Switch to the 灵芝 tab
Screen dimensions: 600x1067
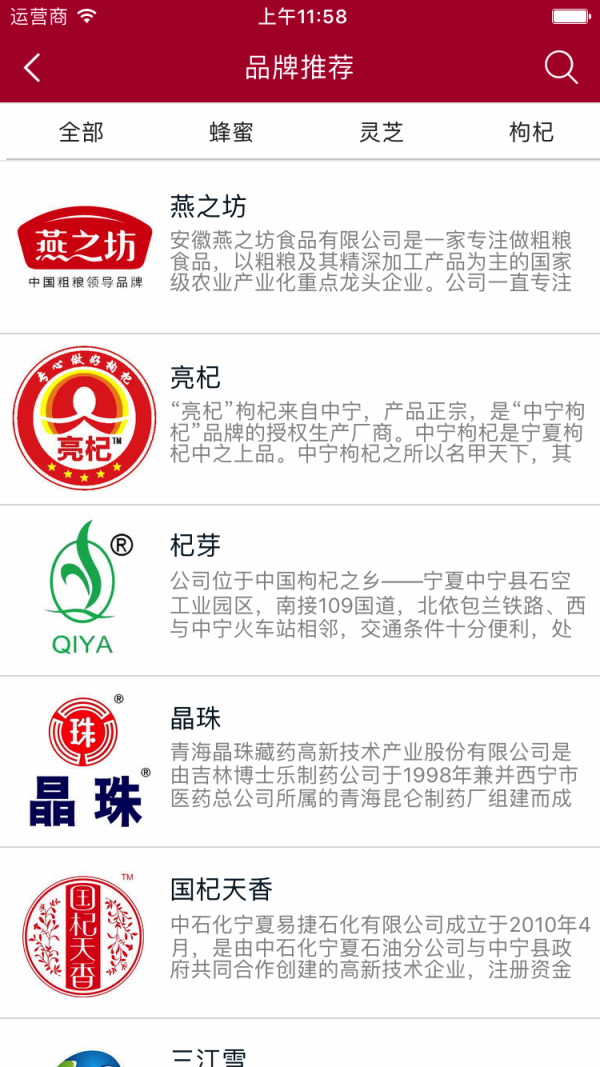pyautogui.click(x=381, y=132)
